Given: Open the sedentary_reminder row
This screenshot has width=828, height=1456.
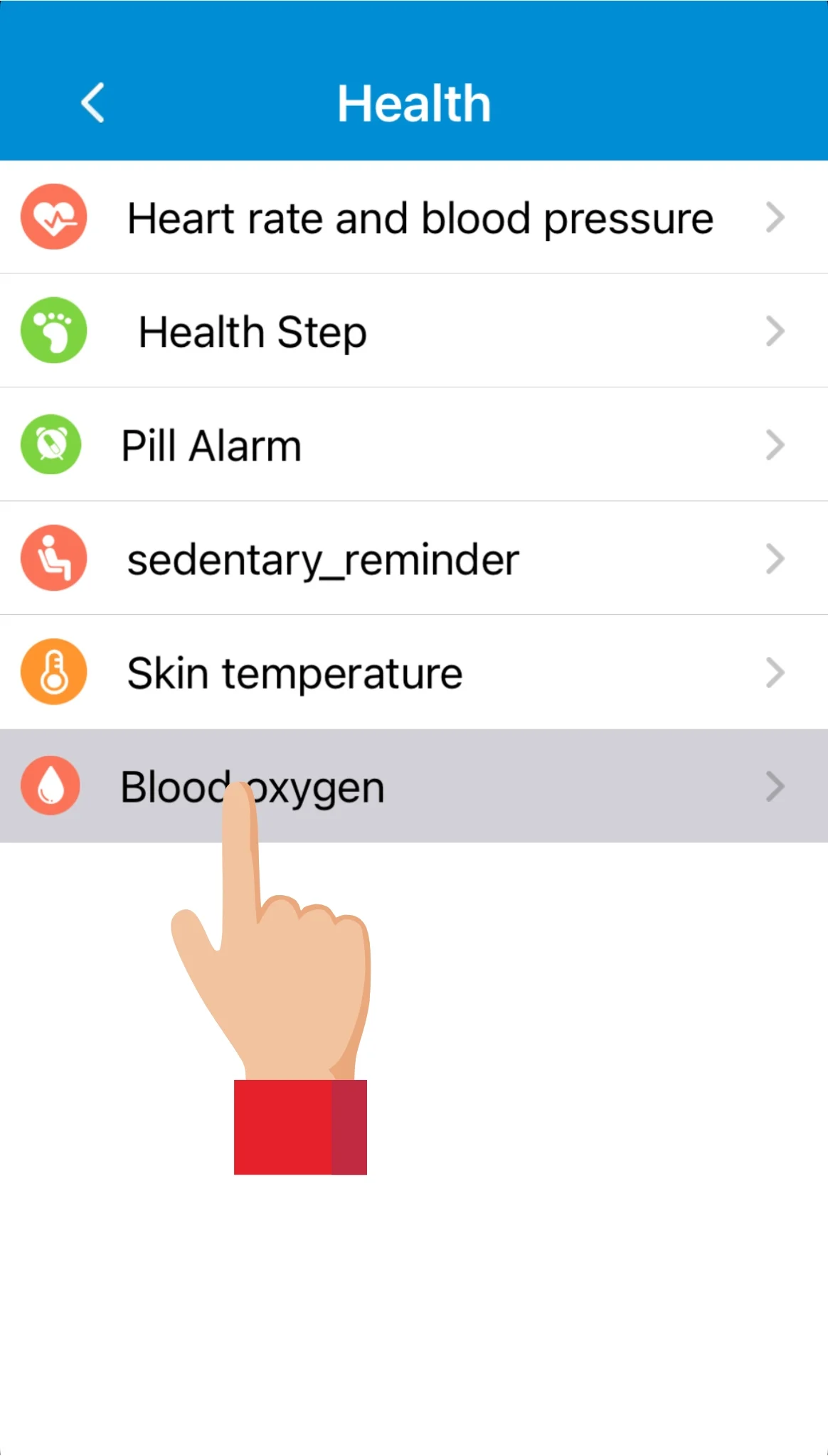Looking at the screenshot, I should coord(413,559).
